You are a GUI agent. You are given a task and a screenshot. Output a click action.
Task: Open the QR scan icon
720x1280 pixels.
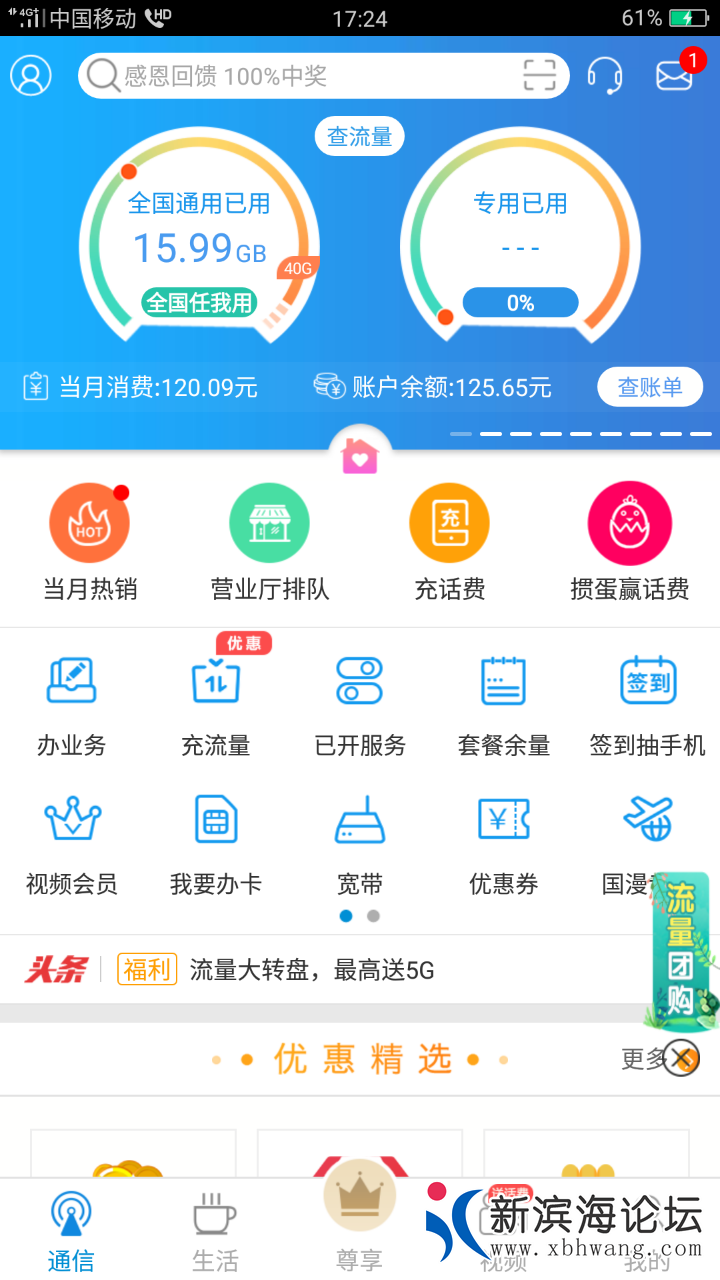(x=540, y=76)
